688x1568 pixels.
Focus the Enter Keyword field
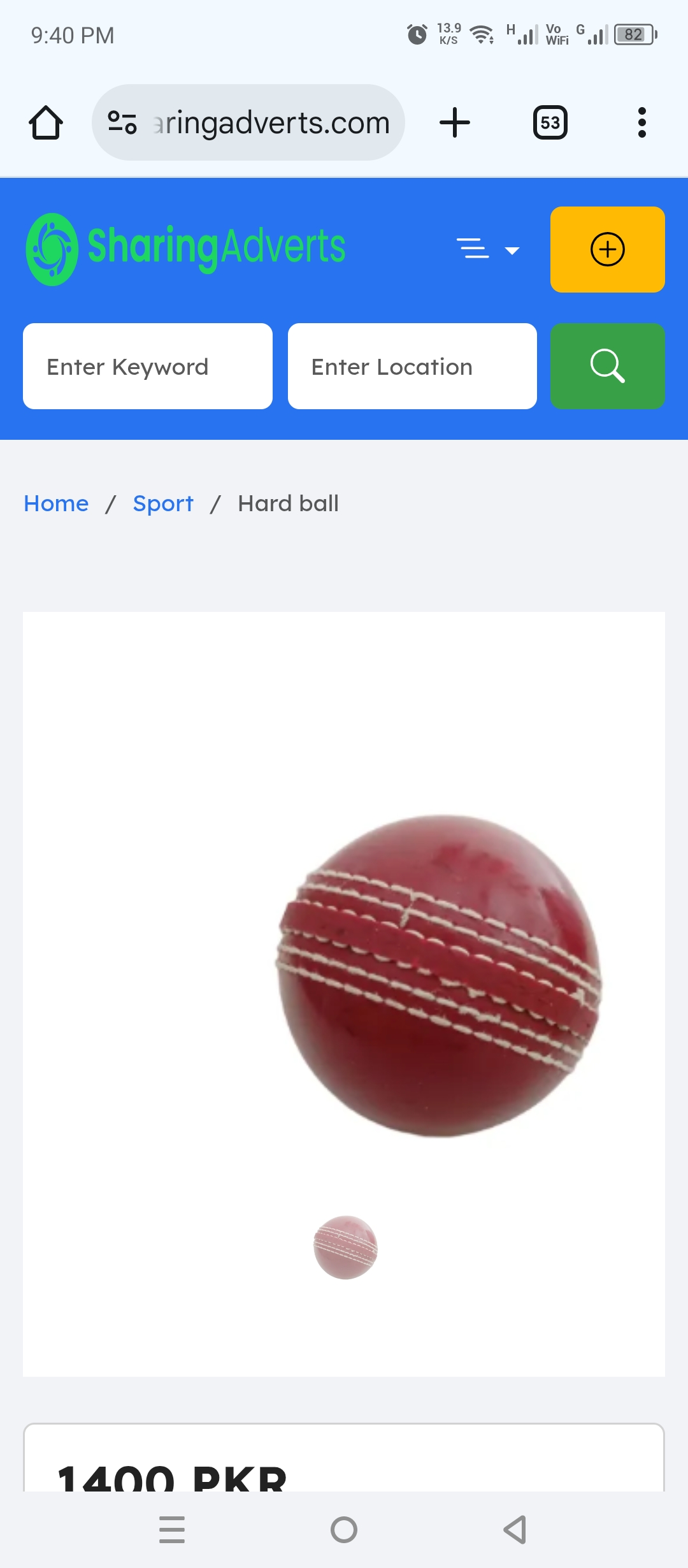pos(148,367)
